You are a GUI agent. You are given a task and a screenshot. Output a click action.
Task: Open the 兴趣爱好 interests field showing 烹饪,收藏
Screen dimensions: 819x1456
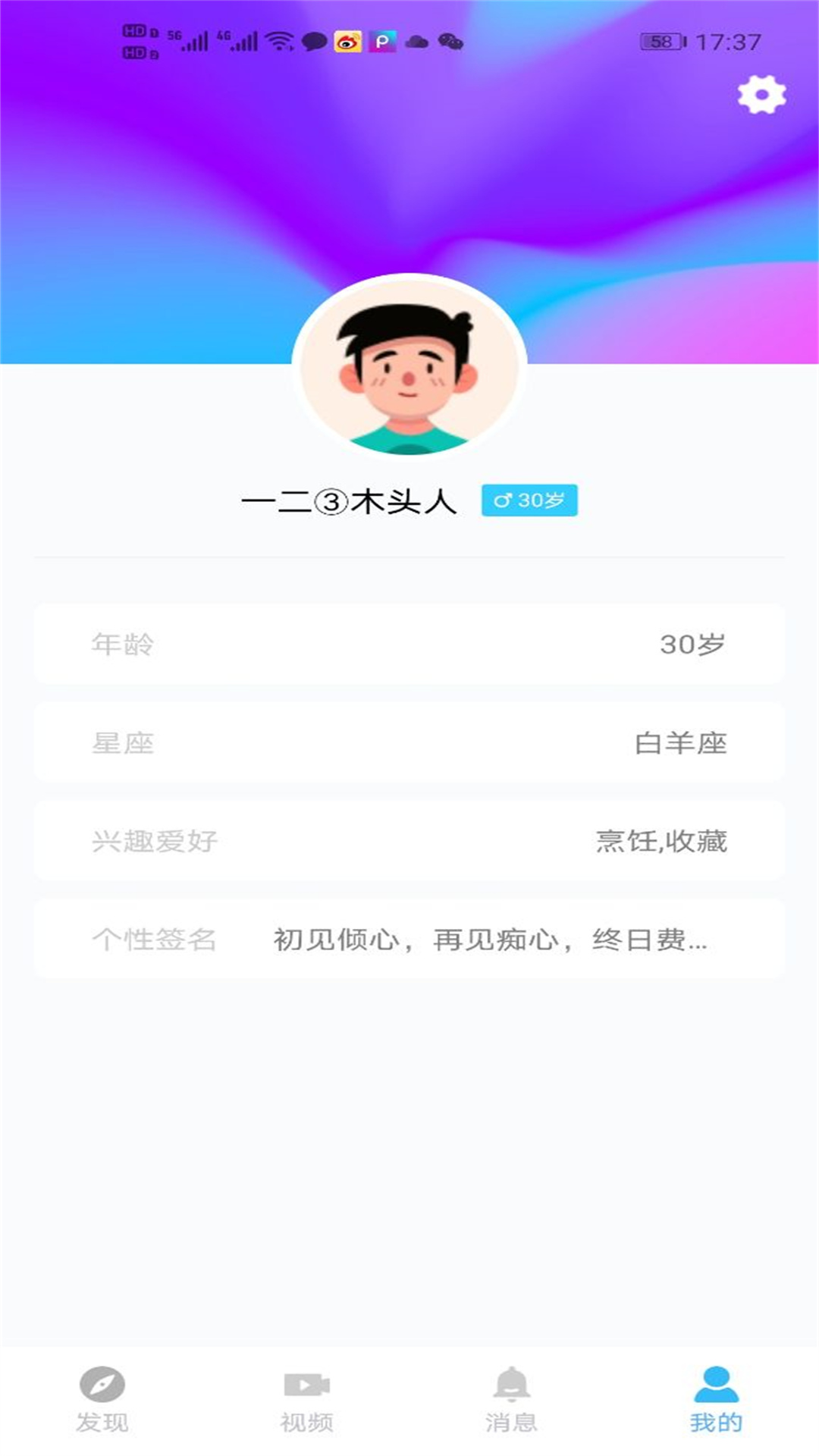coord(409,840)
